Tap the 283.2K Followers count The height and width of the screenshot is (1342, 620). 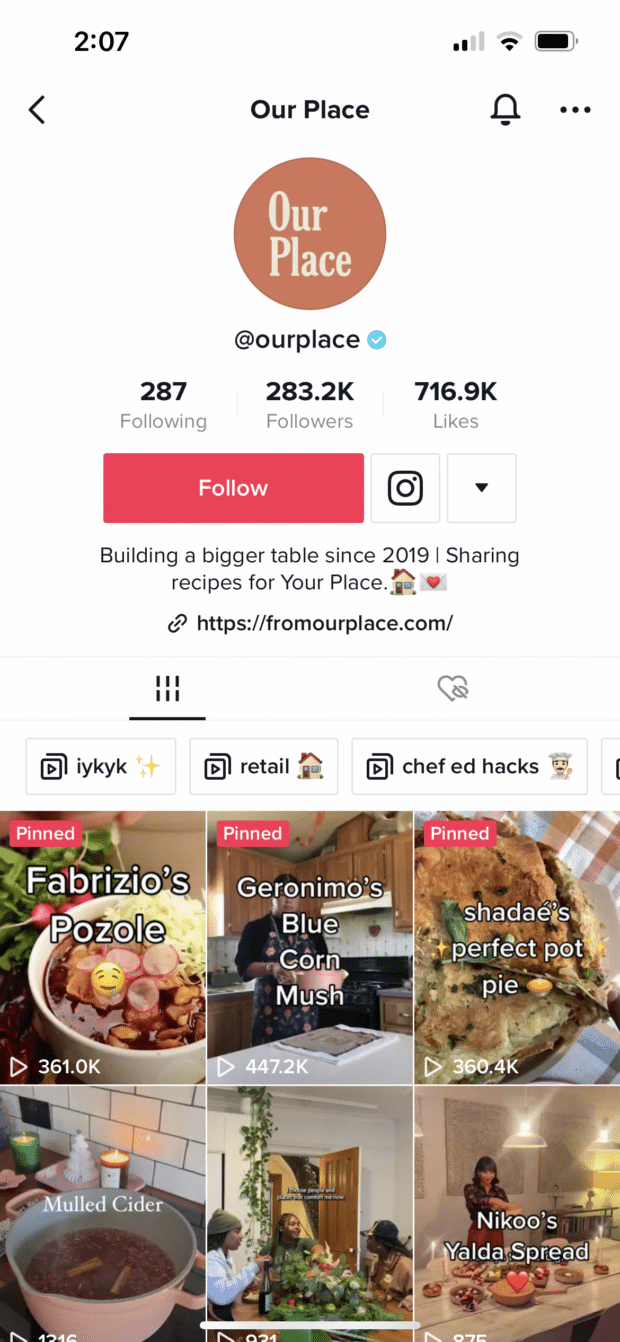310,405
